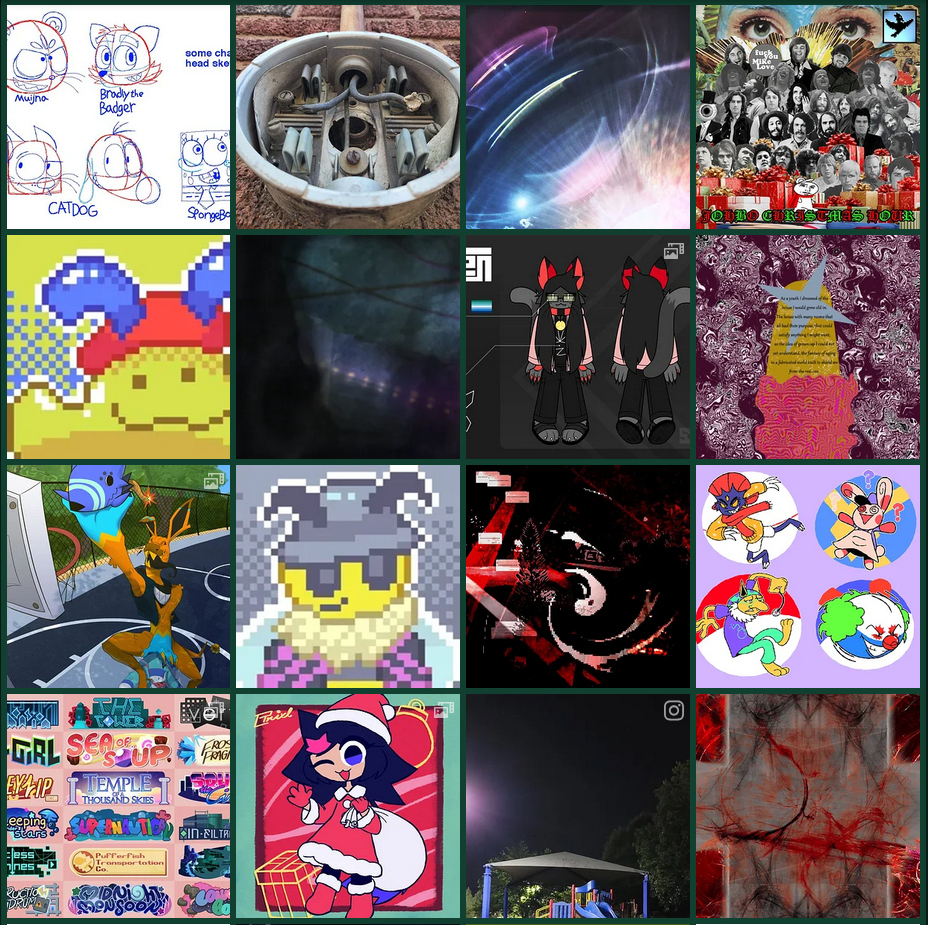928x925 pixels.
Task: Open the Santa outfit character drawing
Action: pos(348,806)
